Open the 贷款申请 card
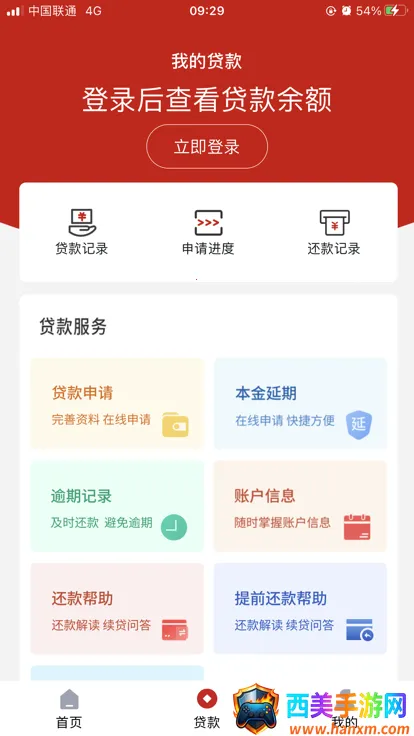 pyautogui.click(x=117, y=404)
